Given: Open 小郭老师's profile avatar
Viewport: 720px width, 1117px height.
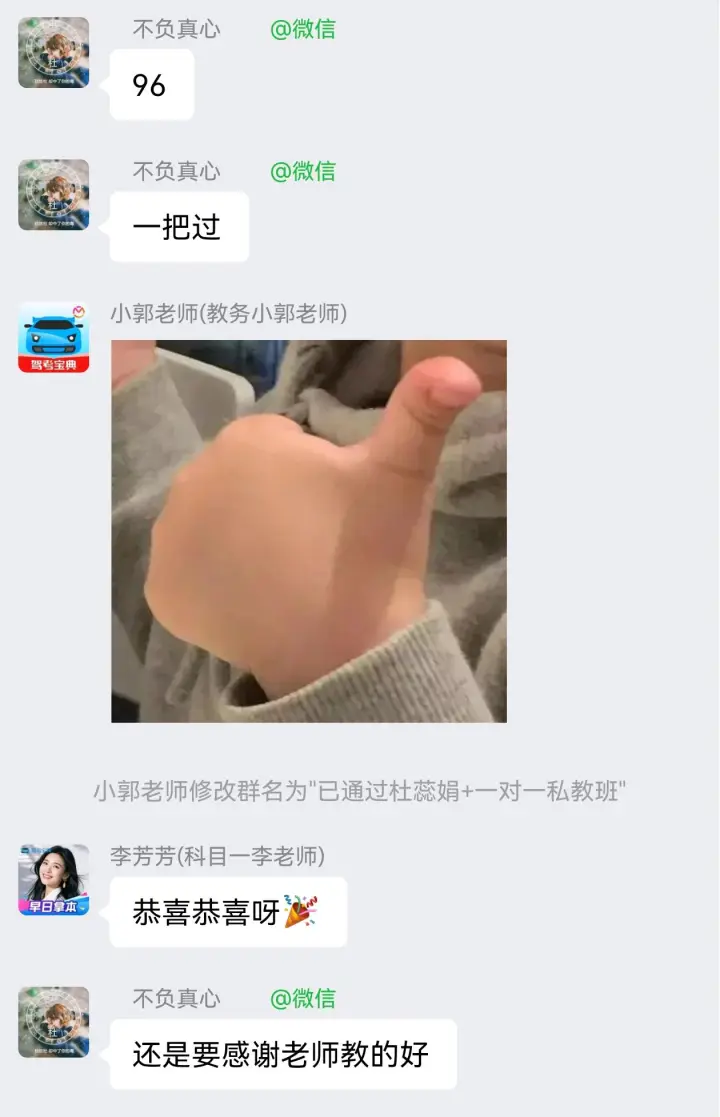Looking at the screenshot, I should pyautogui.click(x=54, y=338).
